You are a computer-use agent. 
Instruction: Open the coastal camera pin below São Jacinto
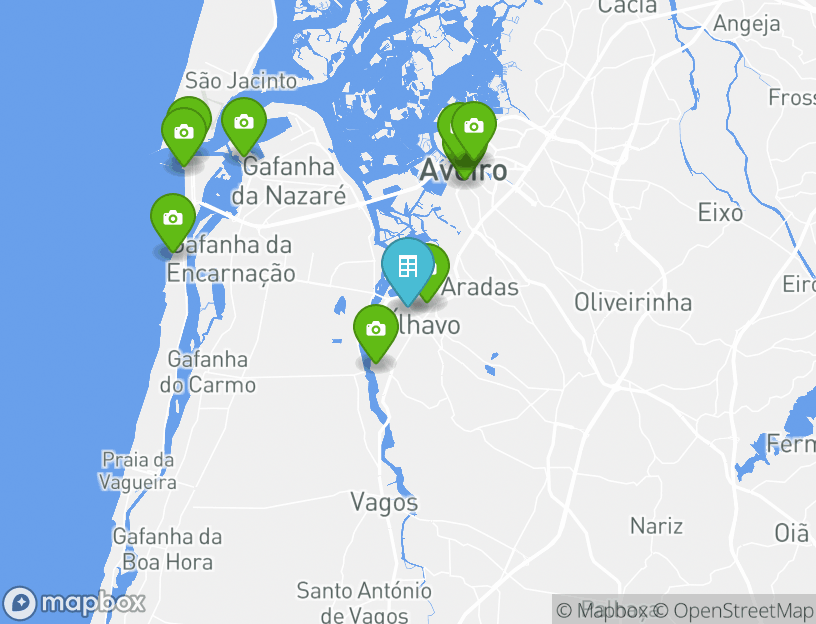183,133
